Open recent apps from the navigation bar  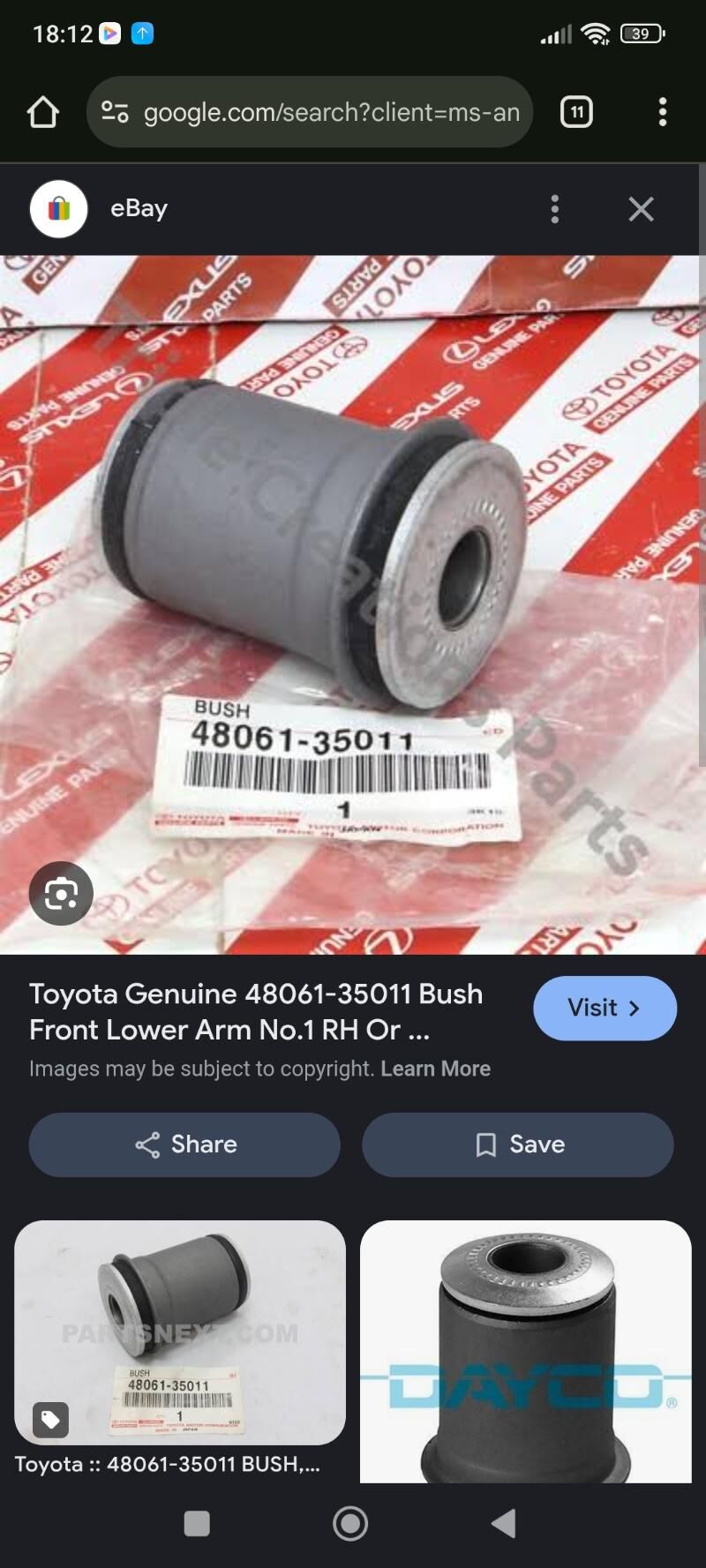pyautogui.click(x=197, y=1524)
